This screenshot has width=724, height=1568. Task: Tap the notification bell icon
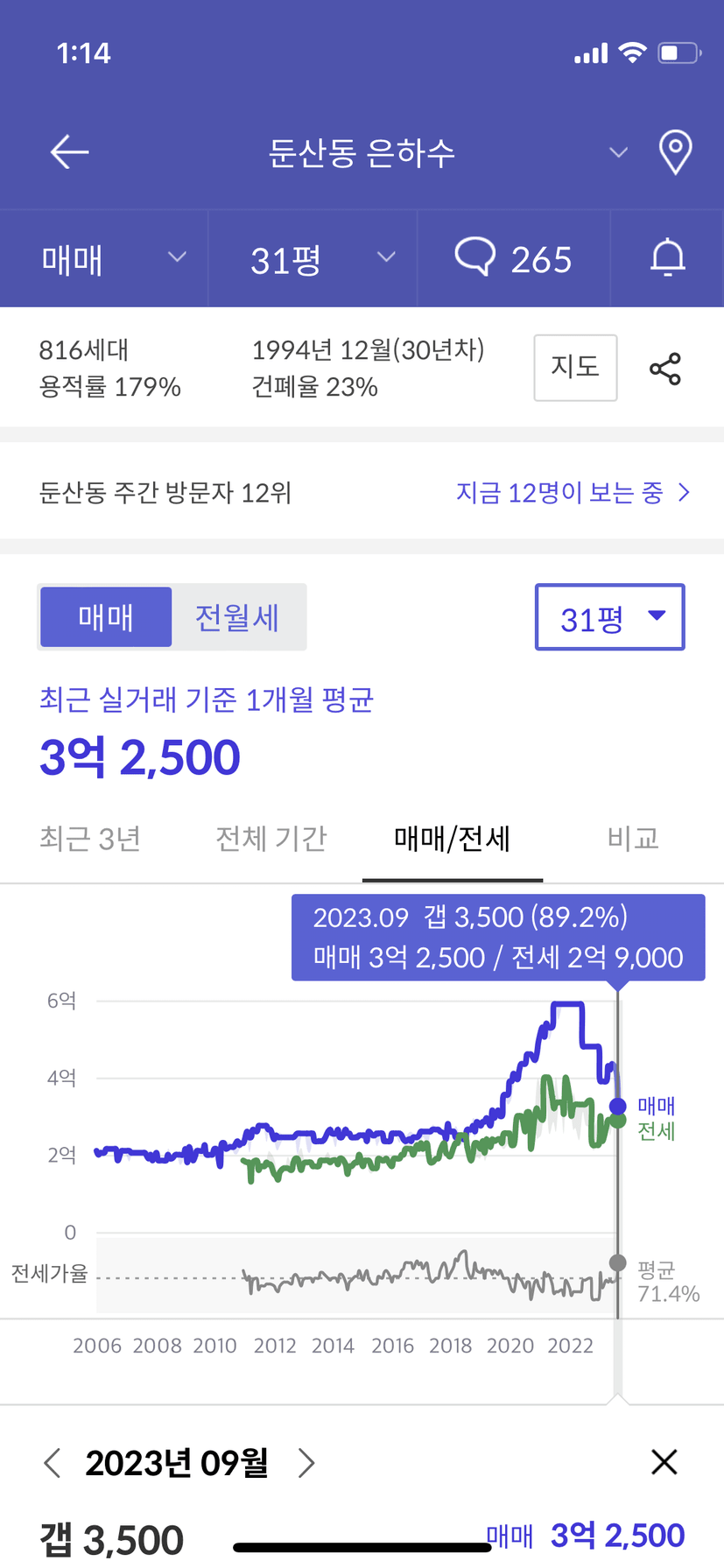pos(667,258)
